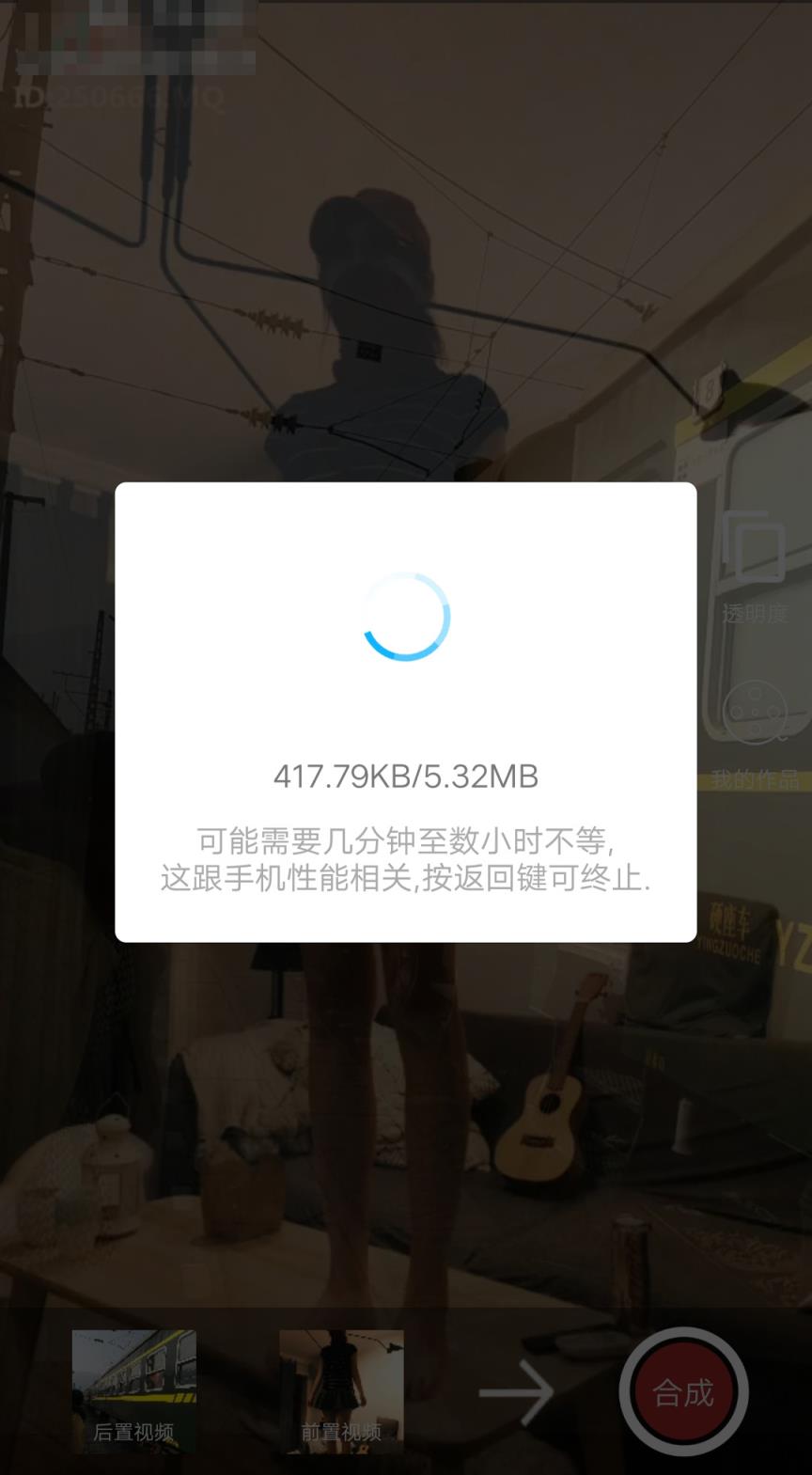Tap the red circle of the 合成 button
Image resolution: width=812 pixels, height=1475 pixels.
pyautogui.click(x=682, y=1391)
